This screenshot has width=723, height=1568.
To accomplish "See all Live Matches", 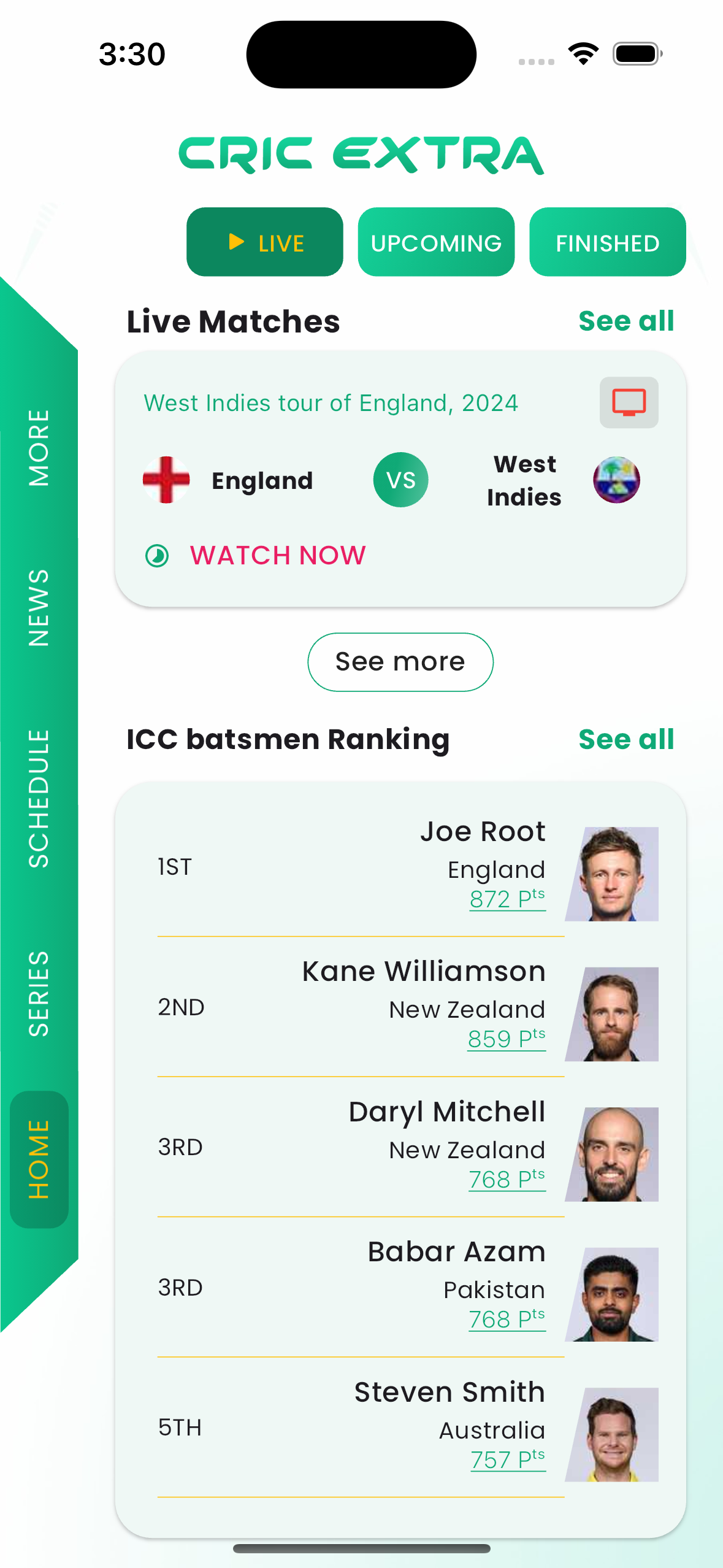I will [x=625, y=321].
